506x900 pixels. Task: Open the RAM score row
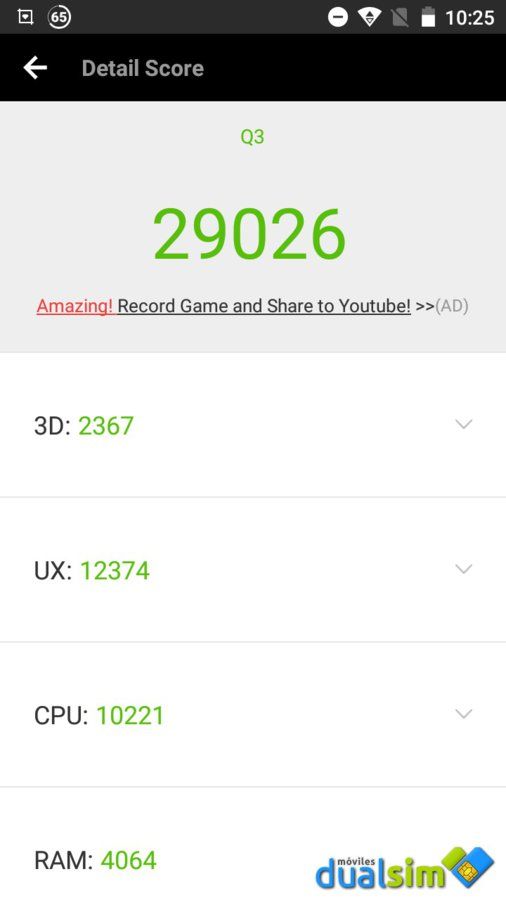point(253,844)
